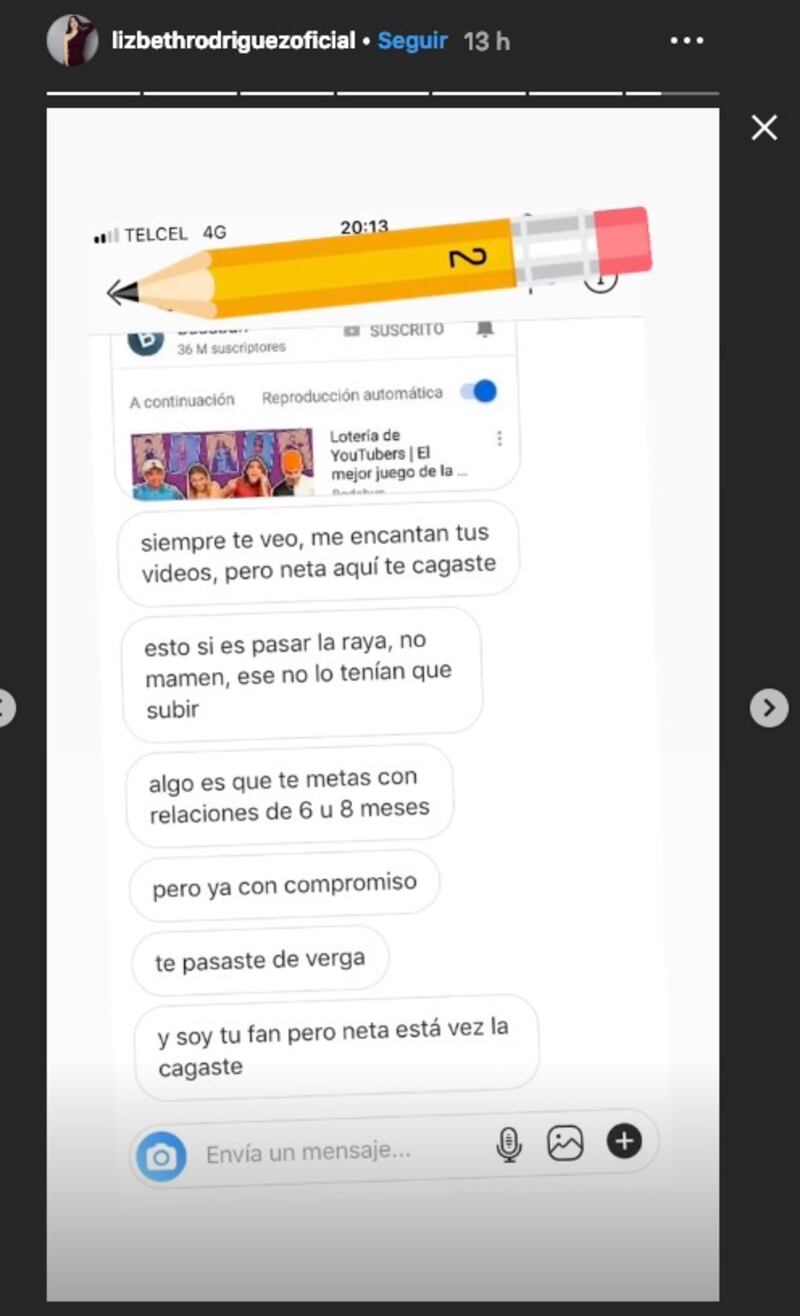The image size is (800, 1316).
Task: Tap the profile avatar of lizbethrodriguezoficial
Action: (73, 41)
